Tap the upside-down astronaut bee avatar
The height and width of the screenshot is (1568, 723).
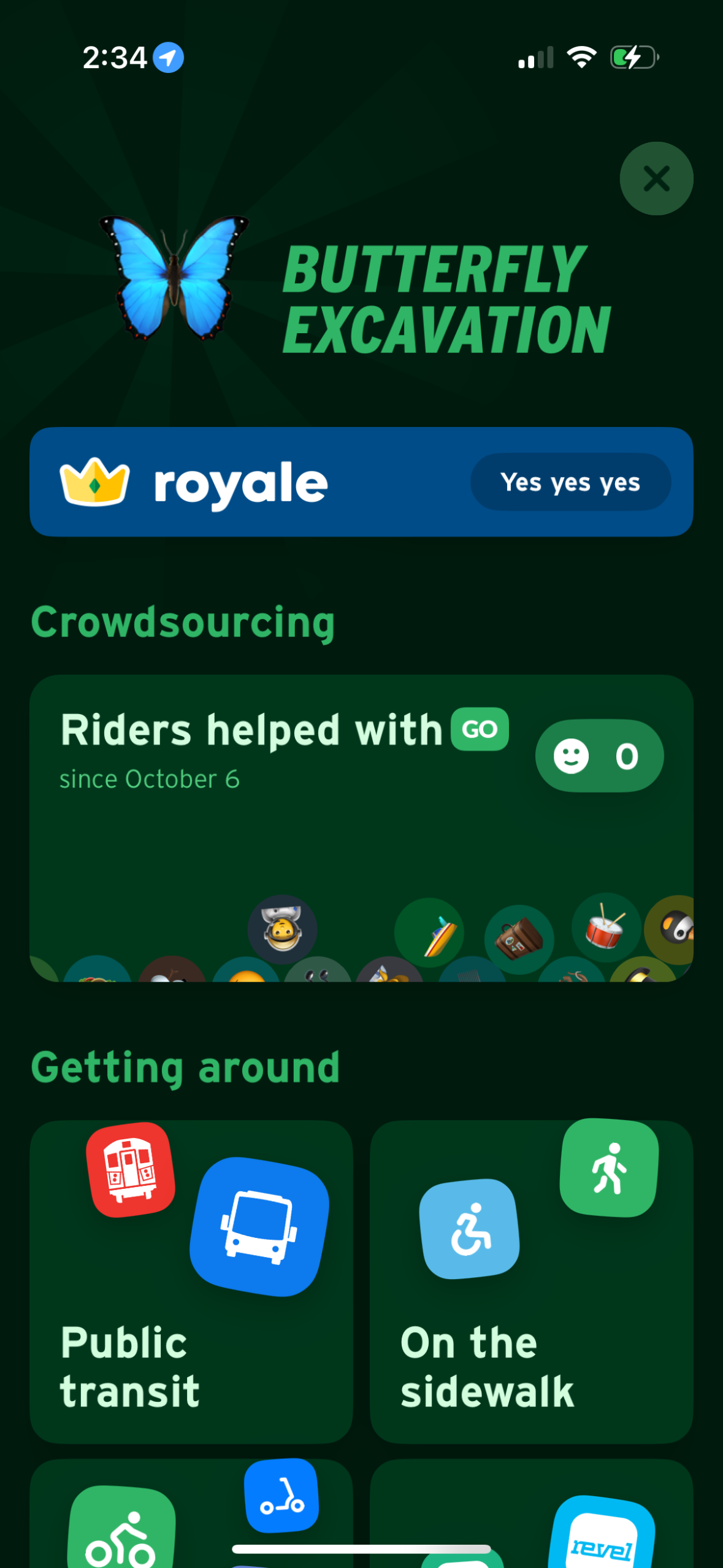pyautogui.click(x=282, y=929)
